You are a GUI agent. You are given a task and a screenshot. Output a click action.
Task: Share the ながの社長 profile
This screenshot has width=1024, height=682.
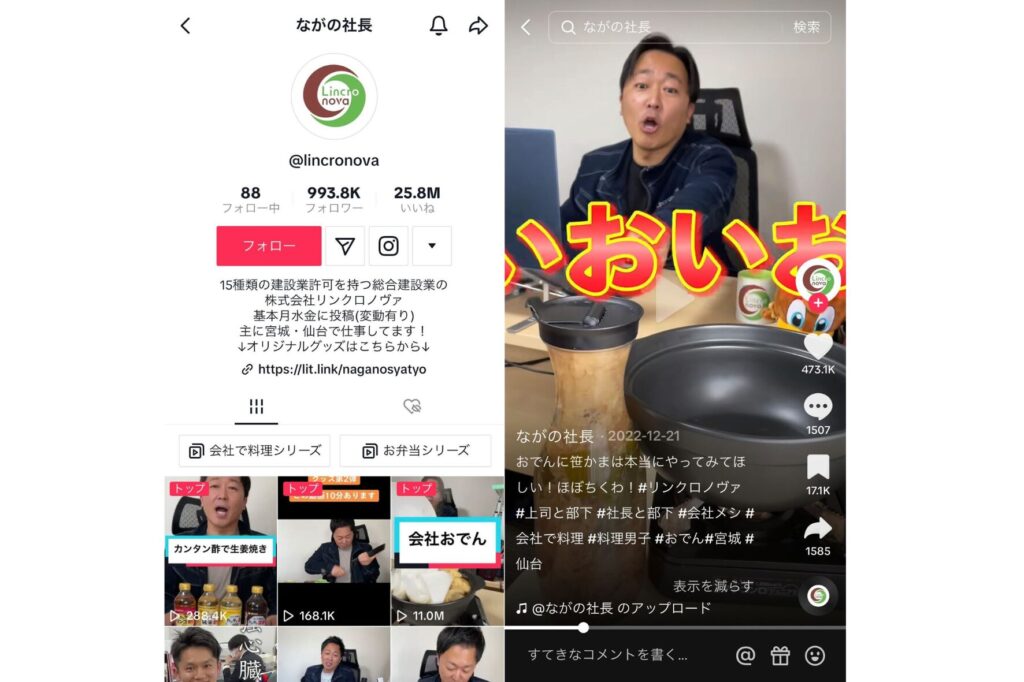tap(479, 26)
